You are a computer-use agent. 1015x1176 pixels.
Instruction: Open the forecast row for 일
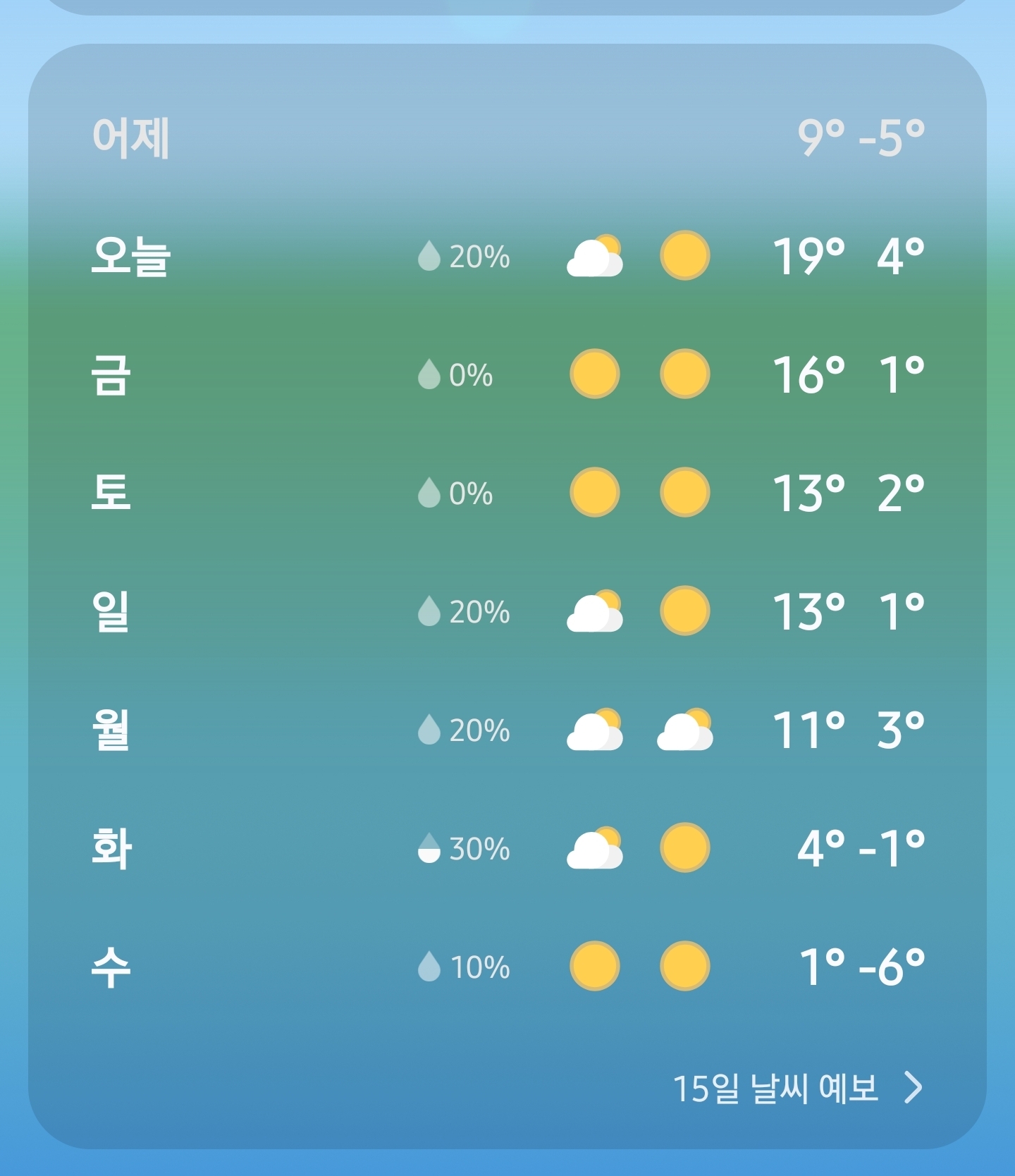pos(508,611)
